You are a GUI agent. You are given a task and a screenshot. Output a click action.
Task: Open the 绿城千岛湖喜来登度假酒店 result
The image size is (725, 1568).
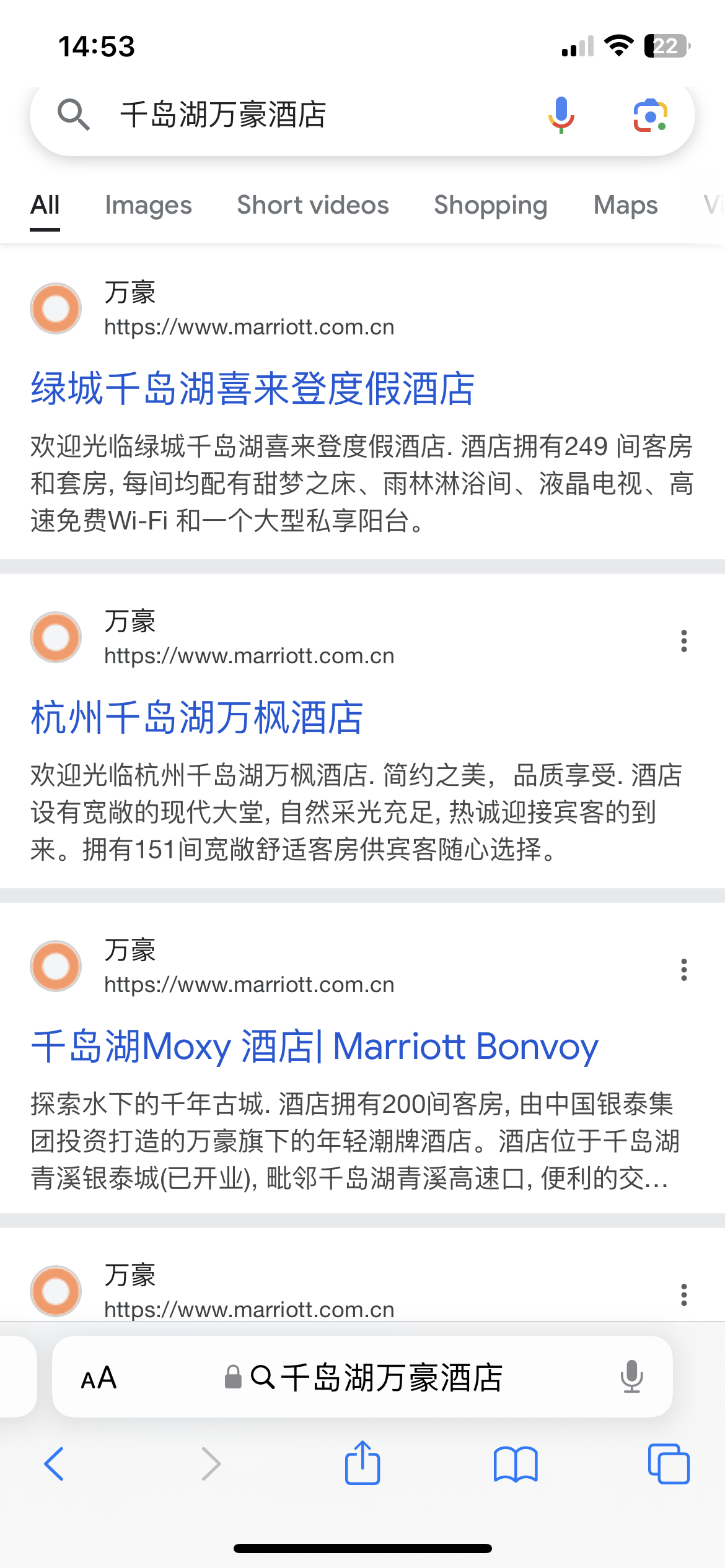click(x=253, y=389)
